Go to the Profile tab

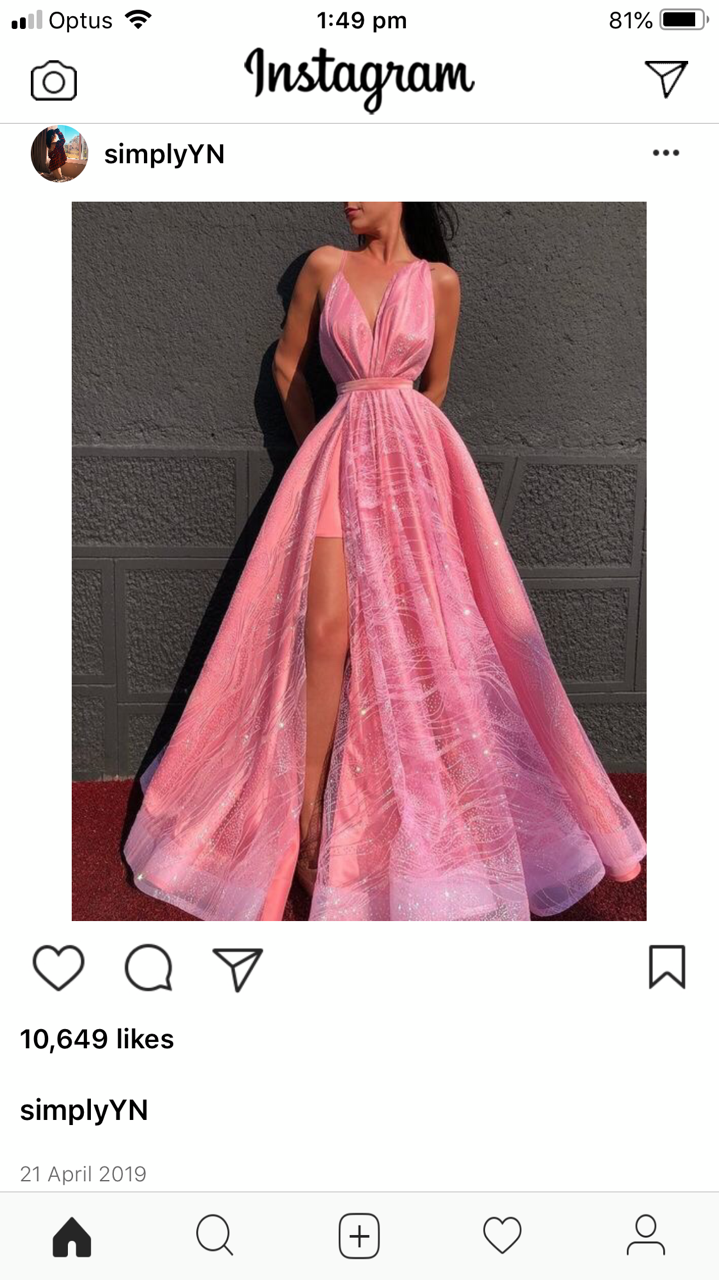646,1236
